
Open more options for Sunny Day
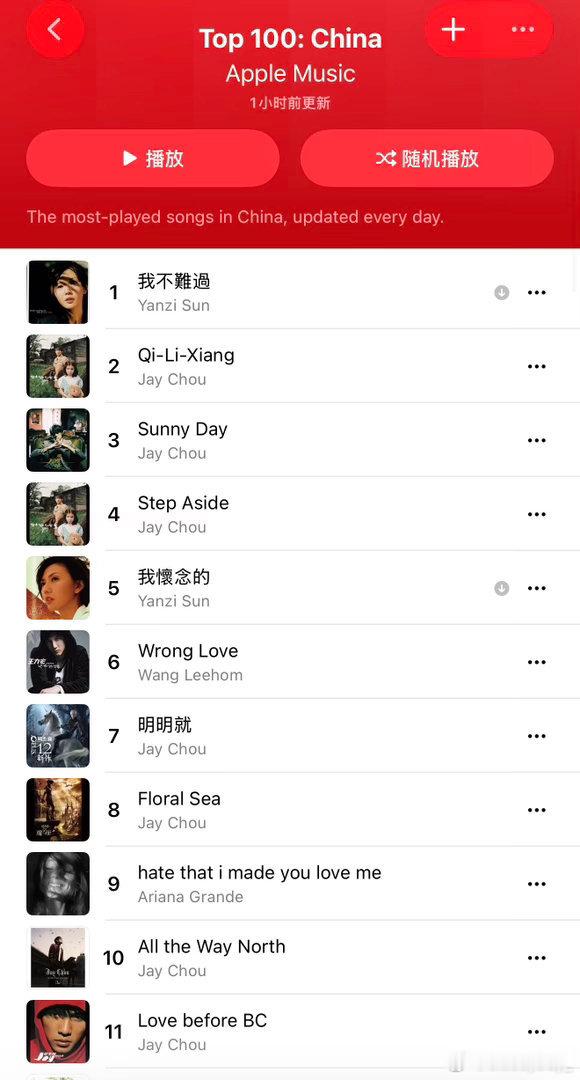(537, 440)
